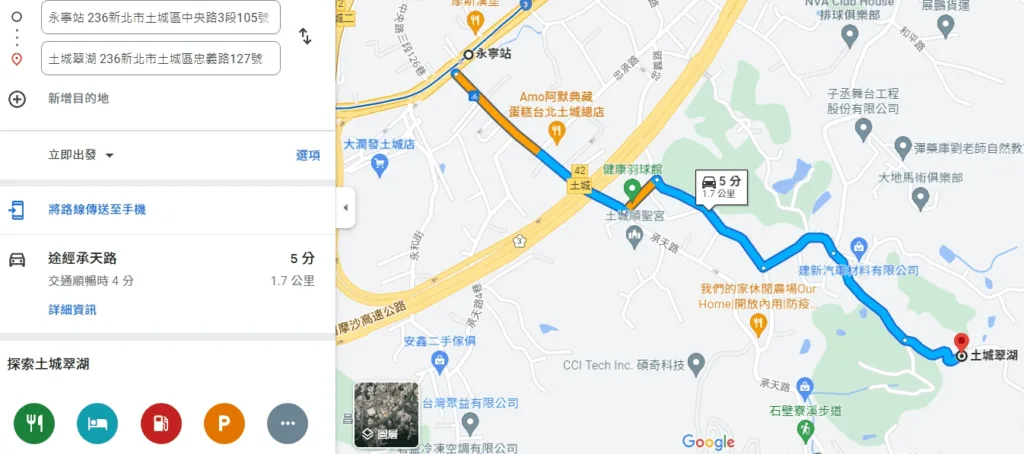This screenshot has height=454, width=1024.
Task: Select 將路線傳送至手機
Action: tap(97, 209)
